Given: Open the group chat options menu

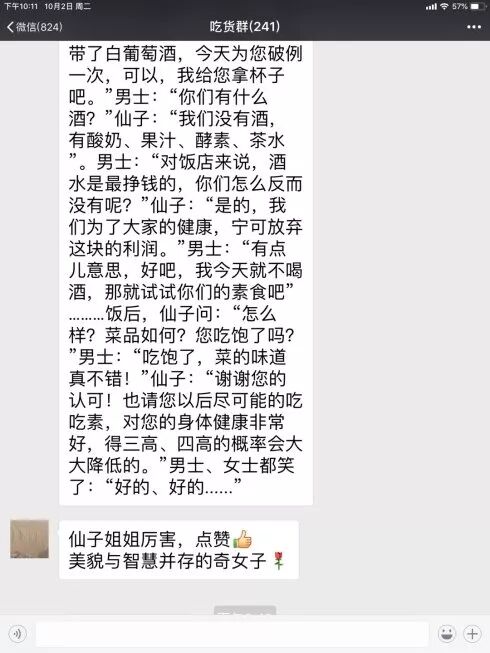Looking at the screenshot, I should click(x=474, y=27).
